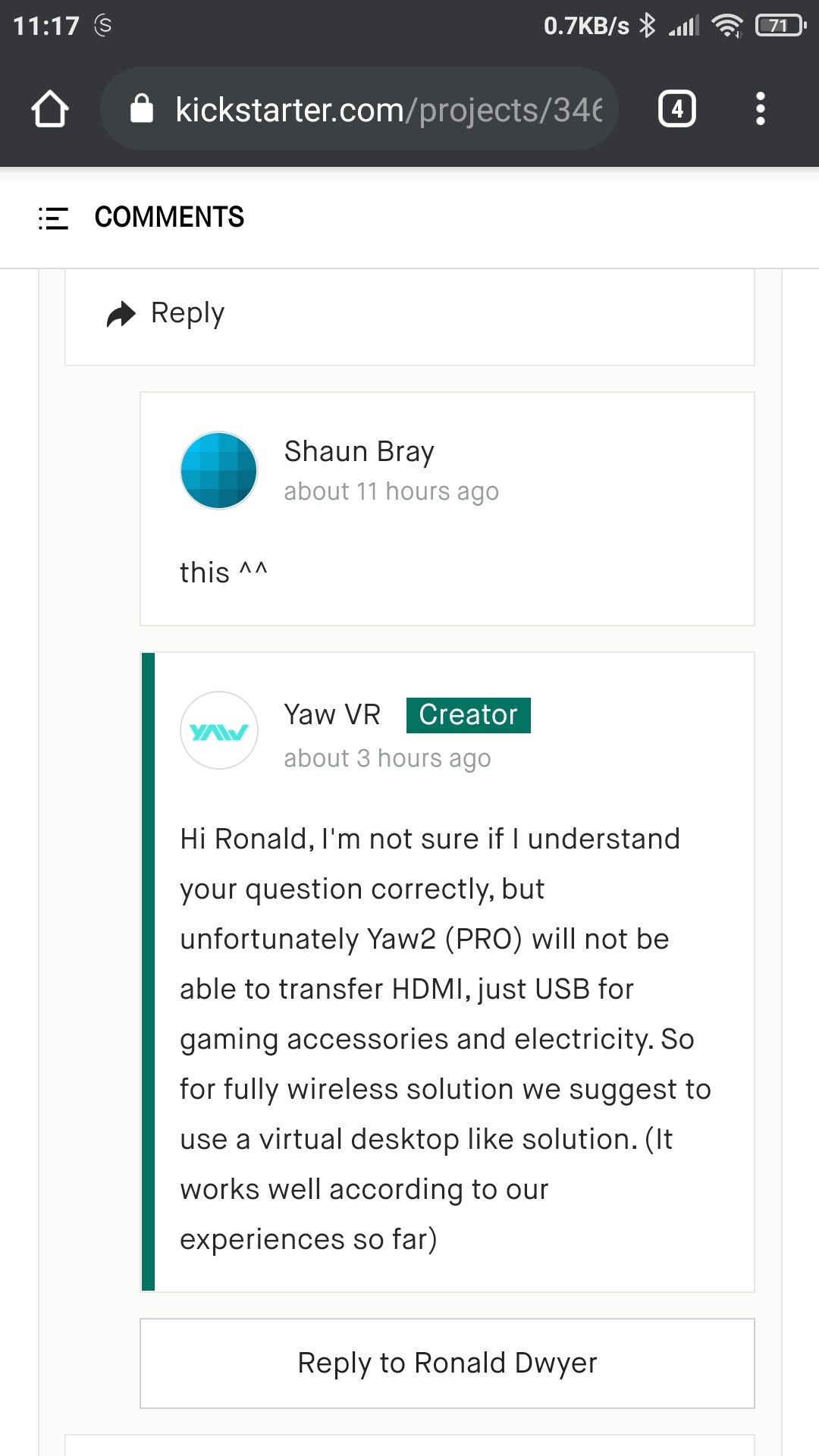This screenshot has height=1456, width=819.
Task: Open the browser overflow menu
Action: [x=760, y=109]
